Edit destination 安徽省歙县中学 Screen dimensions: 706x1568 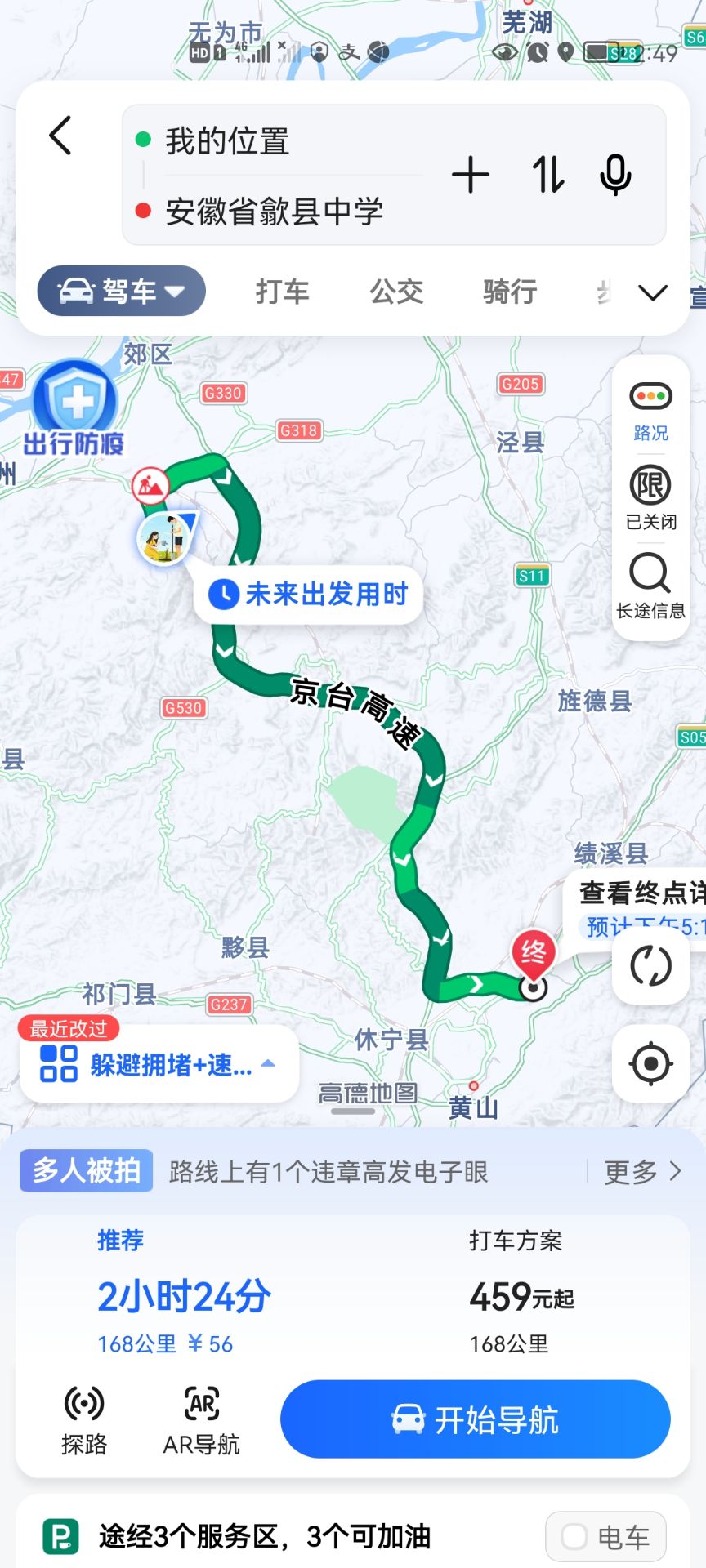pyautogui.click(x=275, y=212)
